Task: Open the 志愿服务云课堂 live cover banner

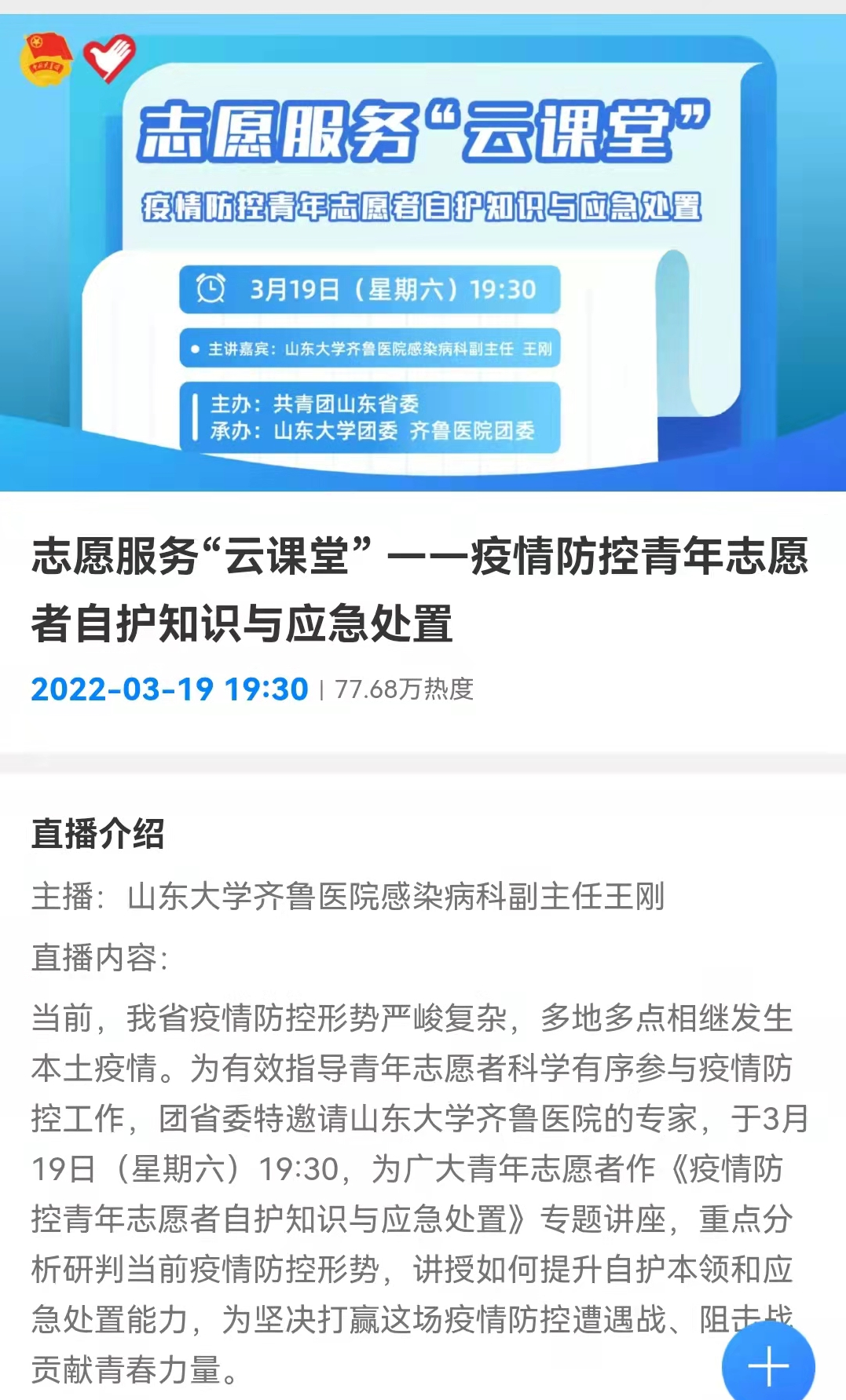Action: [x=423, y=253]
